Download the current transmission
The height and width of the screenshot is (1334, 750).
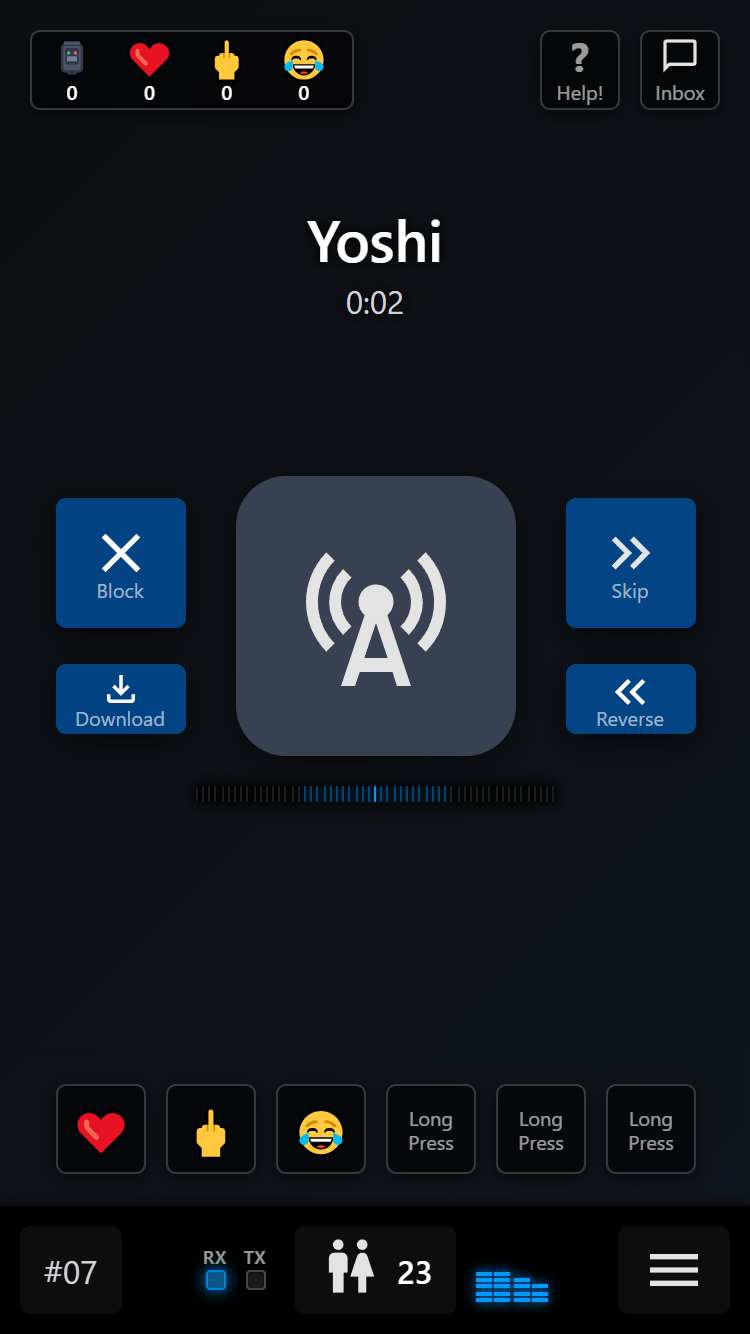(x=120, y=698)
